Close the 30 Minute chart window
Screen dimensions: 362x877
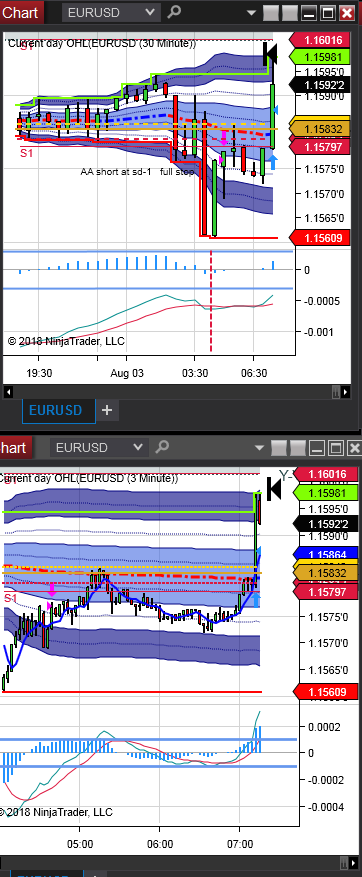point(347,13)
